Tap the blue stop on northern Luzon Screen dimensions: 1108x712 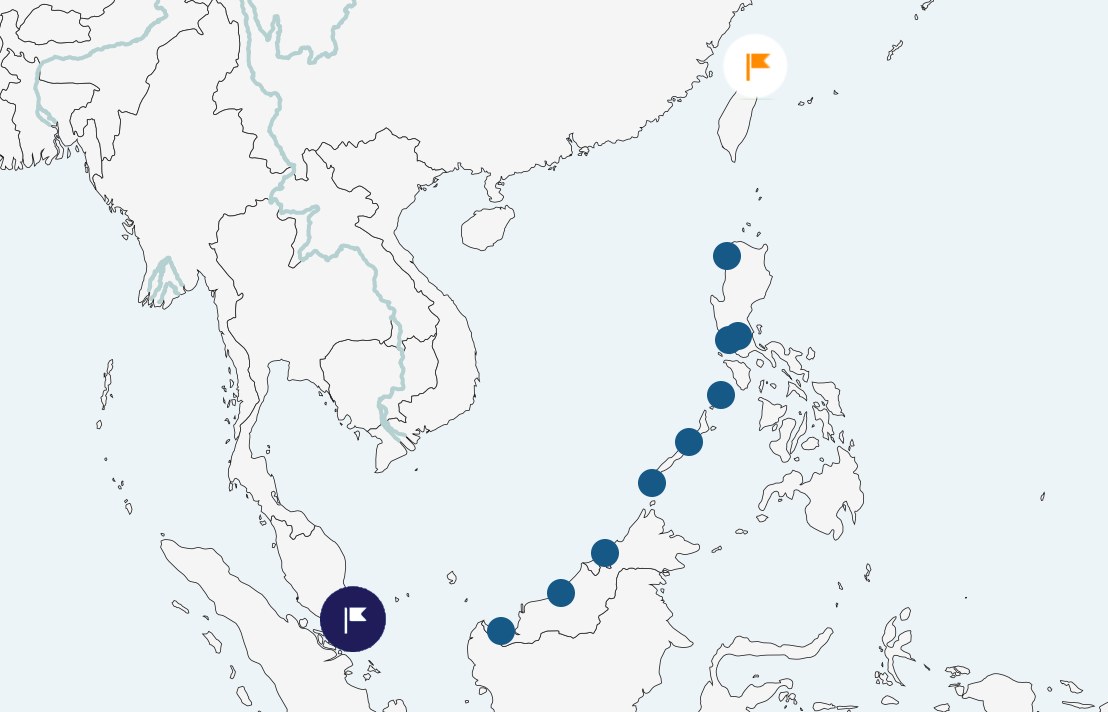tap(727, 256)
